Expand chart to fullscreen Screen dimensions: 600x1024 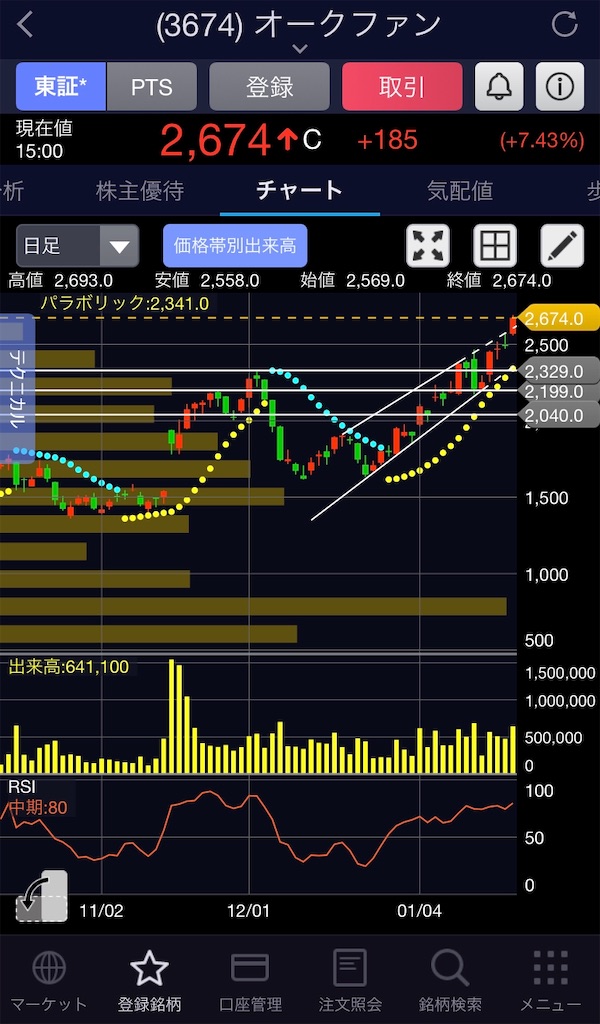pyautogui.click(x=428, y=246)
